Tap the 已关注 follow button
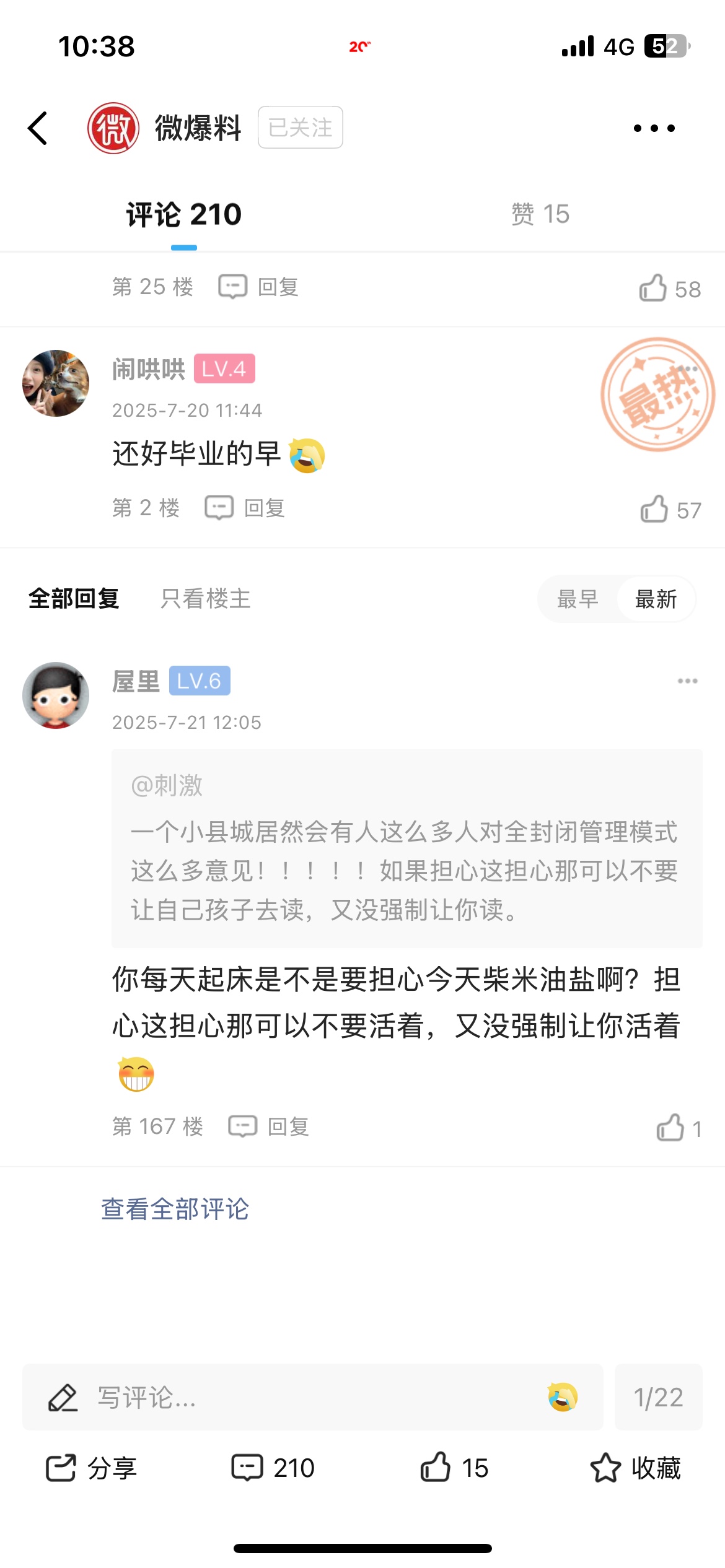Viewport: 725px width, 1568px height. click(x=301, y=128)
